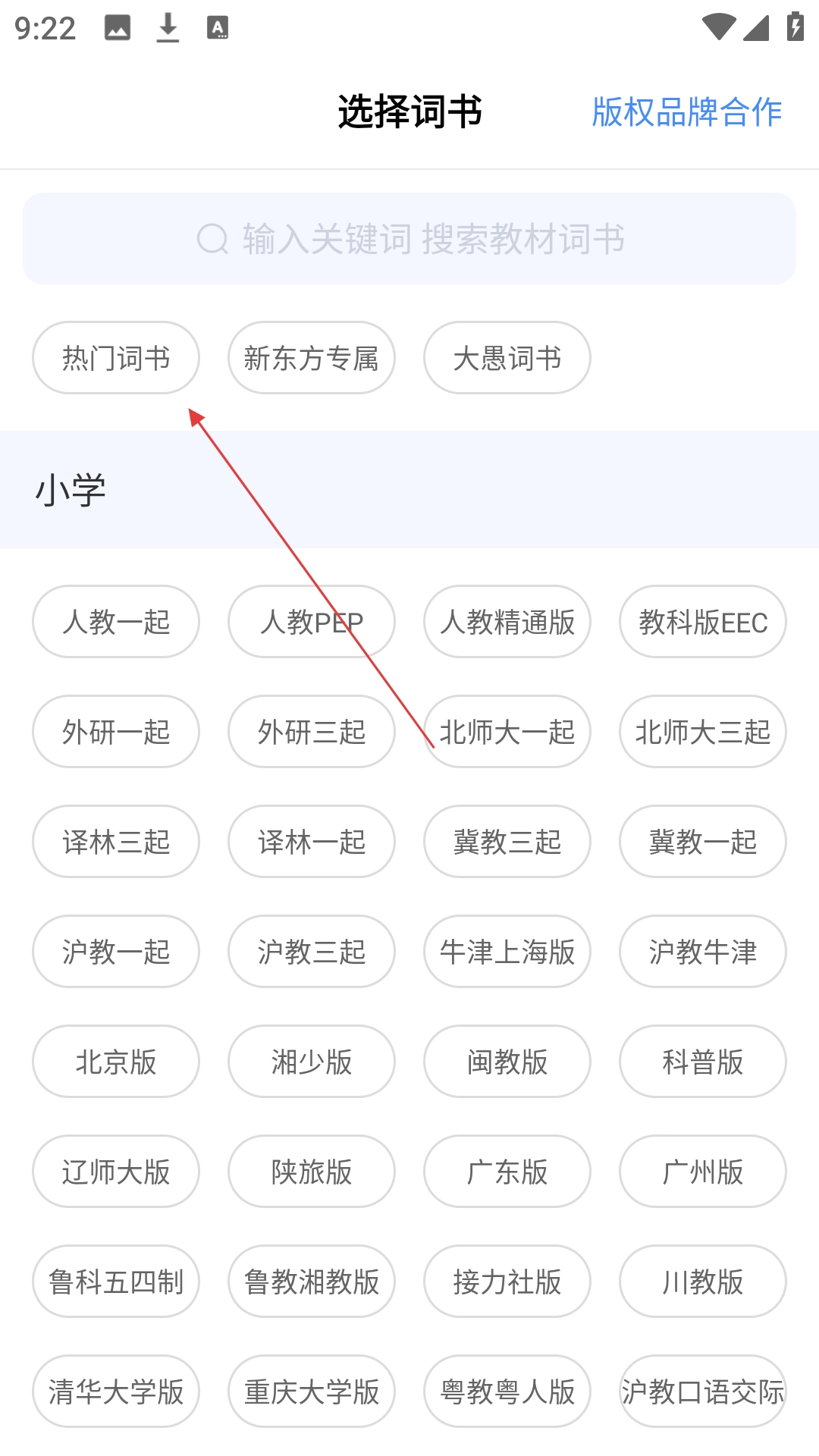Select the 科普版 chip
819x1456 pixels.
tap(703, 1062)
